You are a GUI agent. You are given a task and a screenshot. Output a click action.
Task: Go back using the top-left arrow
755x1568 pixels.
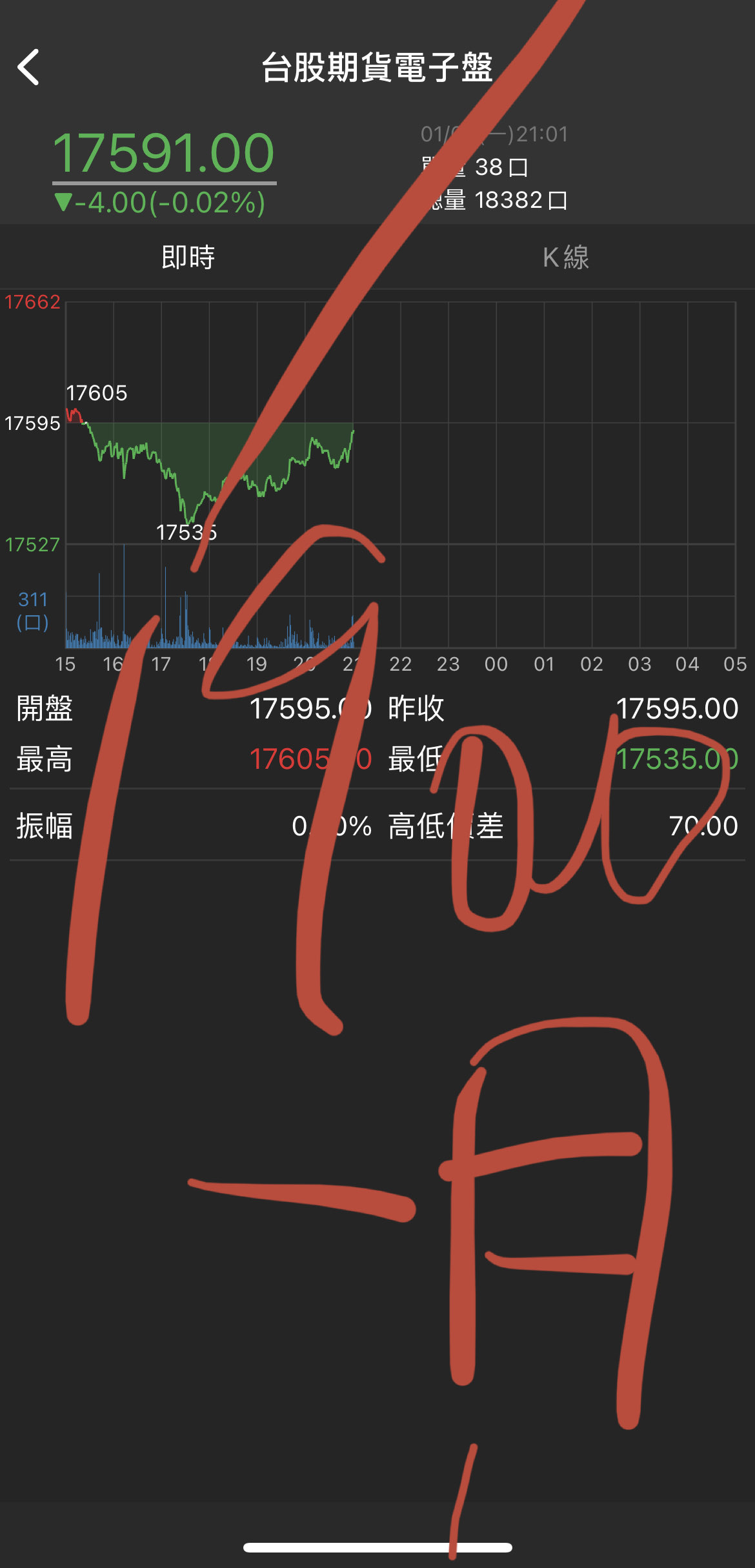(x=28, y=67)
